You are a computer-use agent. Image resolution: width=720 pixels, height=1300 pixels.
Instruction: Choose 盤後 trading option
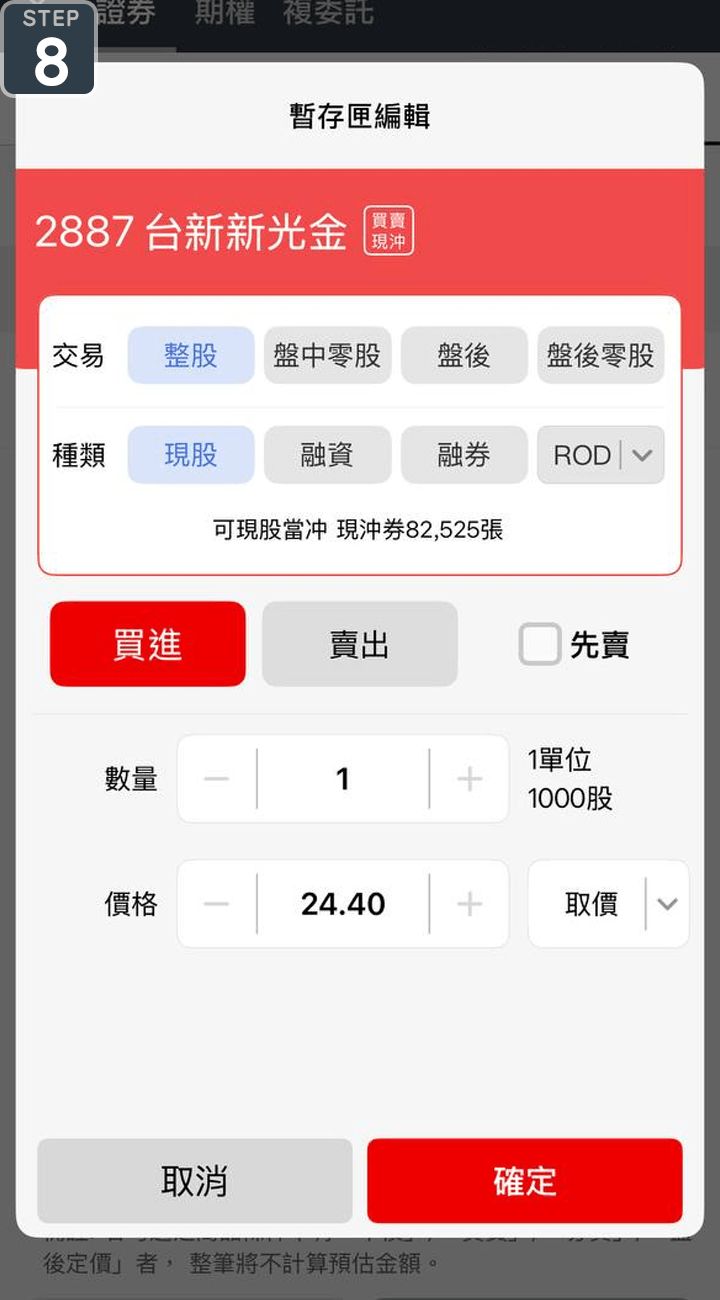[x=464, y=355]
